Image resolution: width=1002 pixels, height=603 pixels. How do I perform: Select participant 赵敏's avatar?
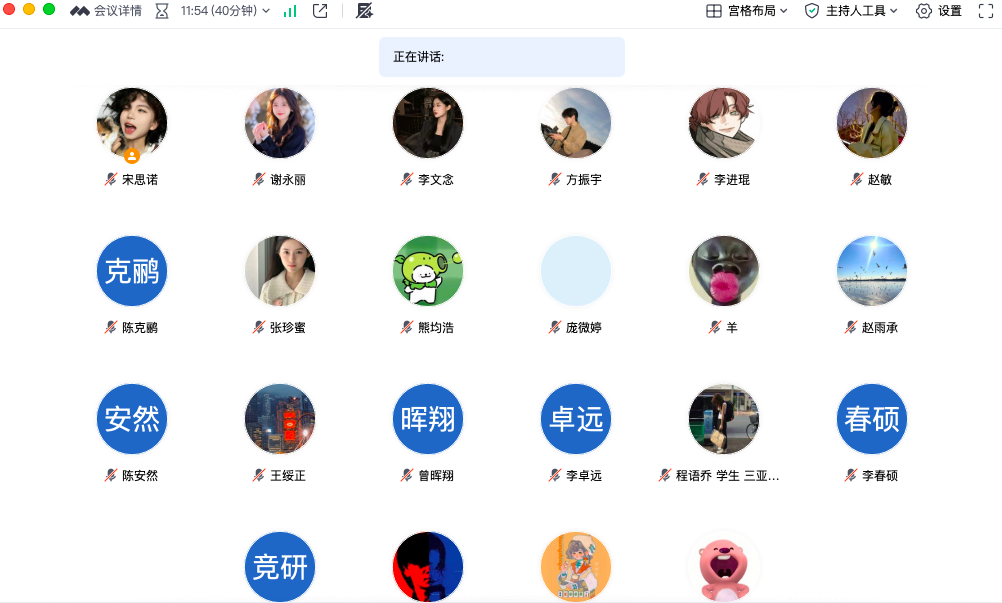coord(872,123)
